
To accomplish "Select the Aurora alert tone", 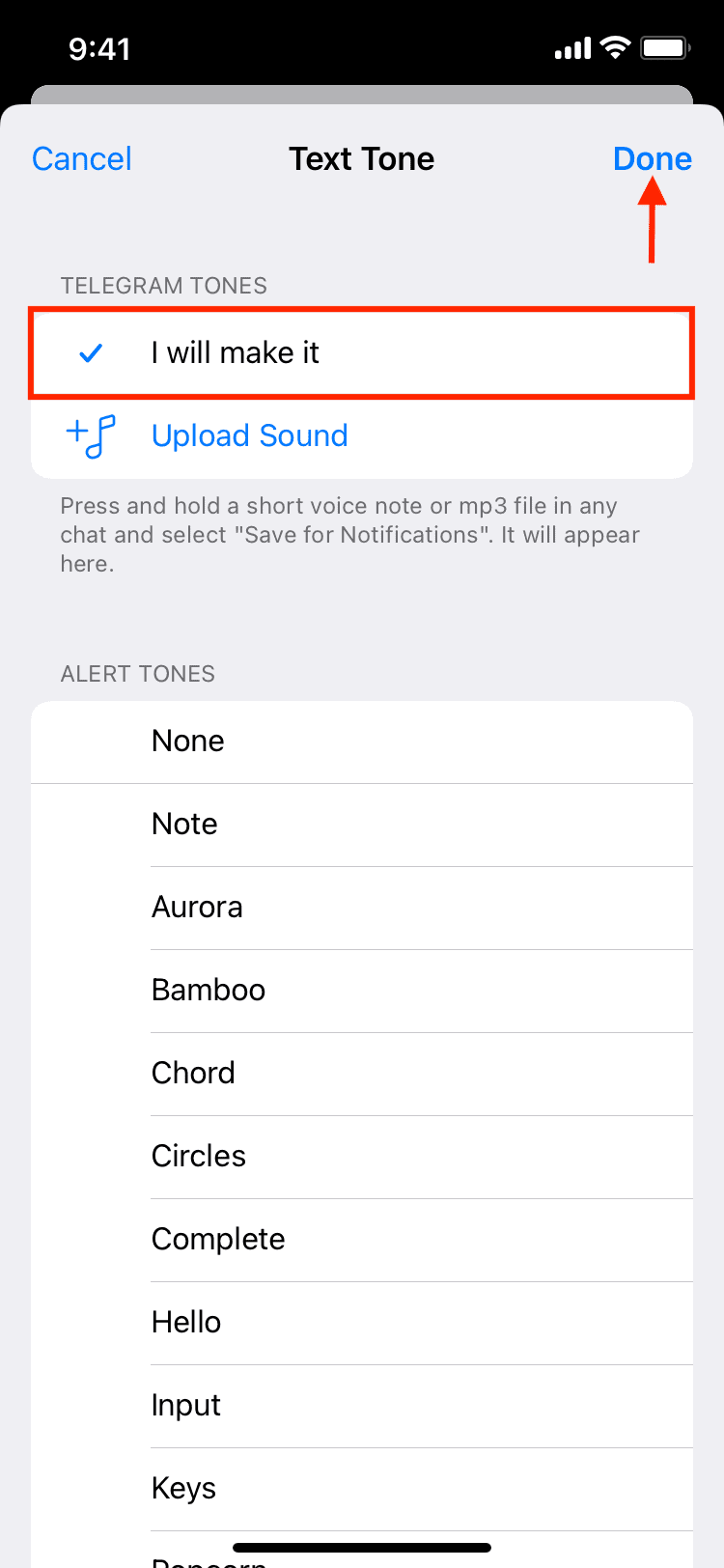I will click(x=362, y=908).
